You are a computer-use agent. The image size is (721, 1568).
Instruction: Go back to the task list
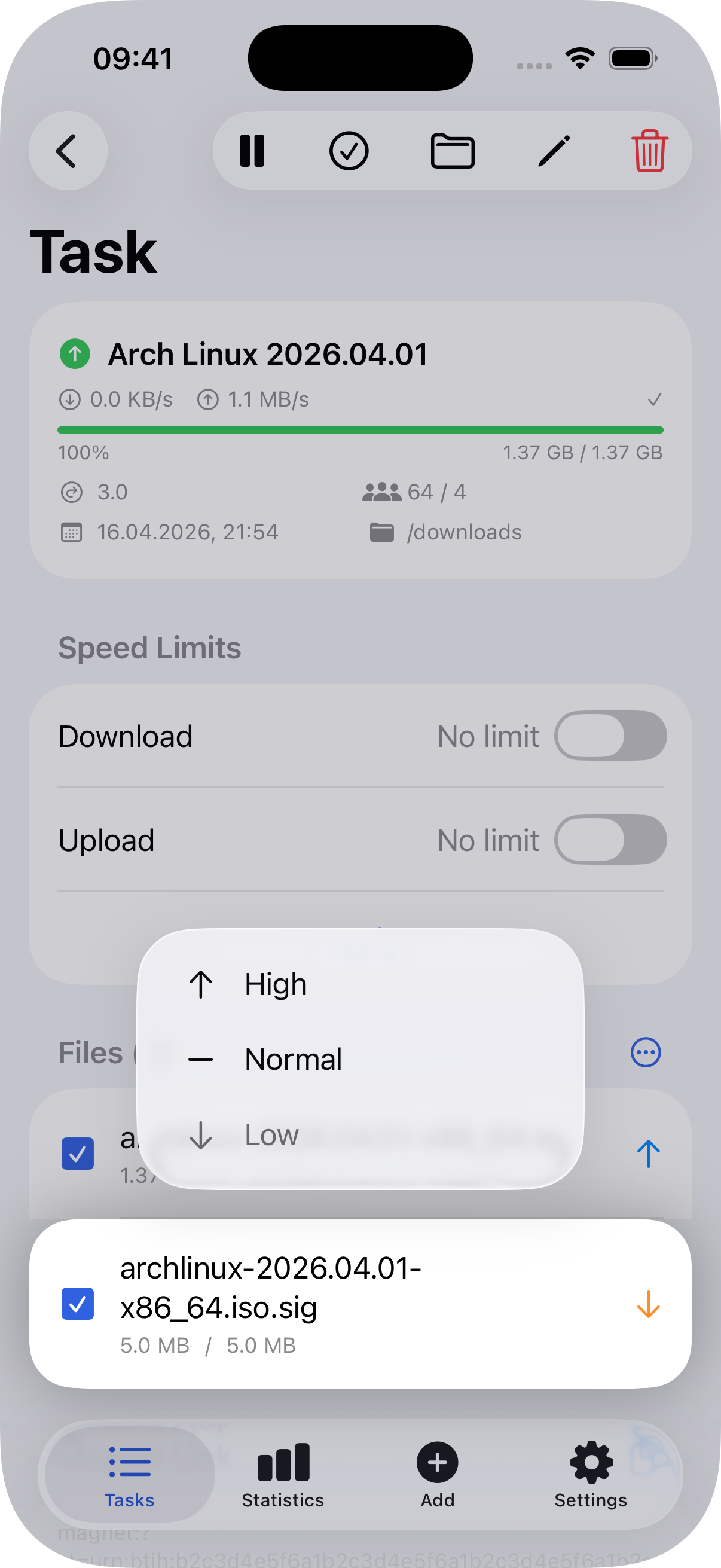68,151
